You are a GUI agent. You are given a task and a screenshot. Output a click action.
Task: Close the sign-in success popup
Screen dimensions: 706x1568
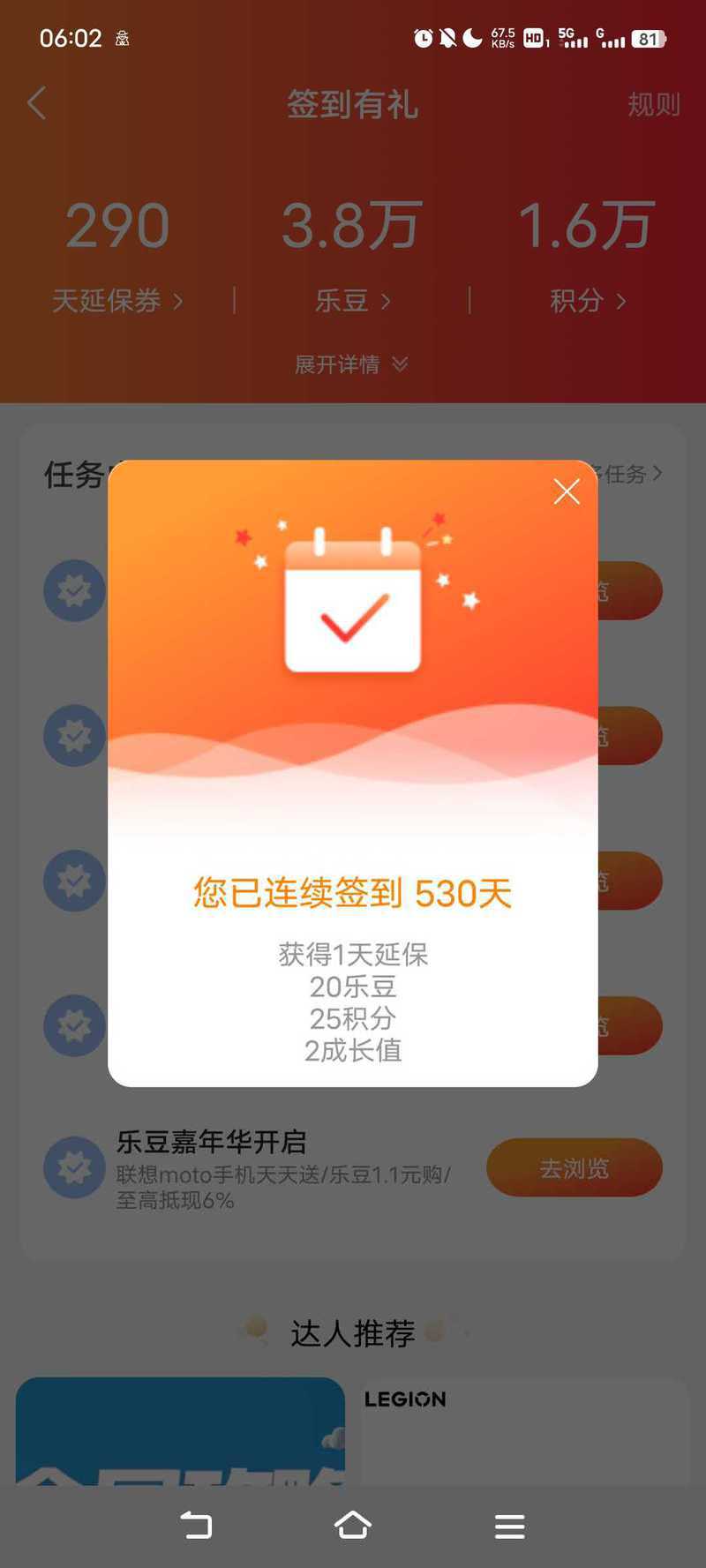567,491
